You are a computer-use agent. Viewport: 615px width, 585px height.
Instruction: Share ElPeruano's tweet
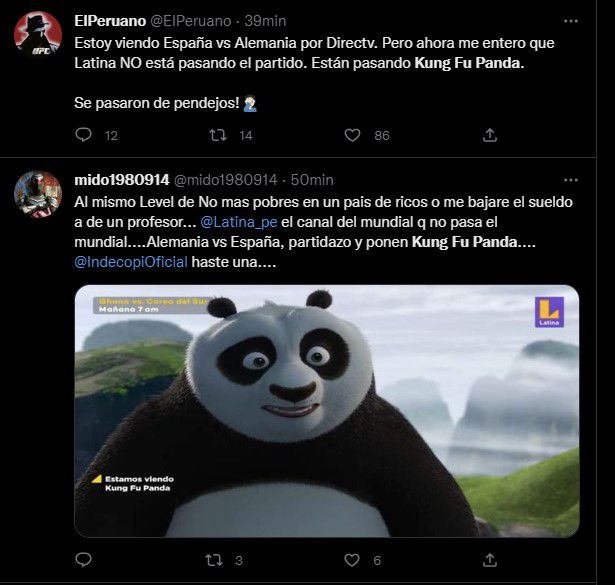[x=490, y=135]
